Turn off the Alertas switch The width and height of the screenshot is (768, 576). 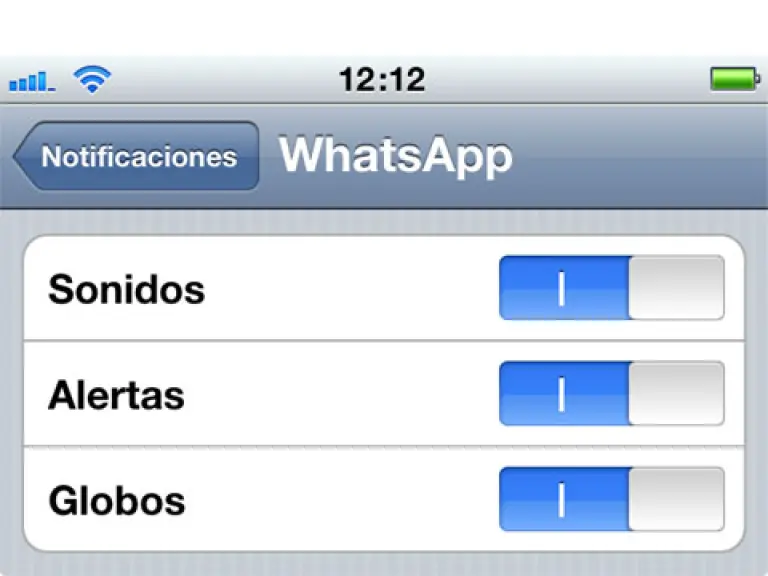tap(611, 394)
